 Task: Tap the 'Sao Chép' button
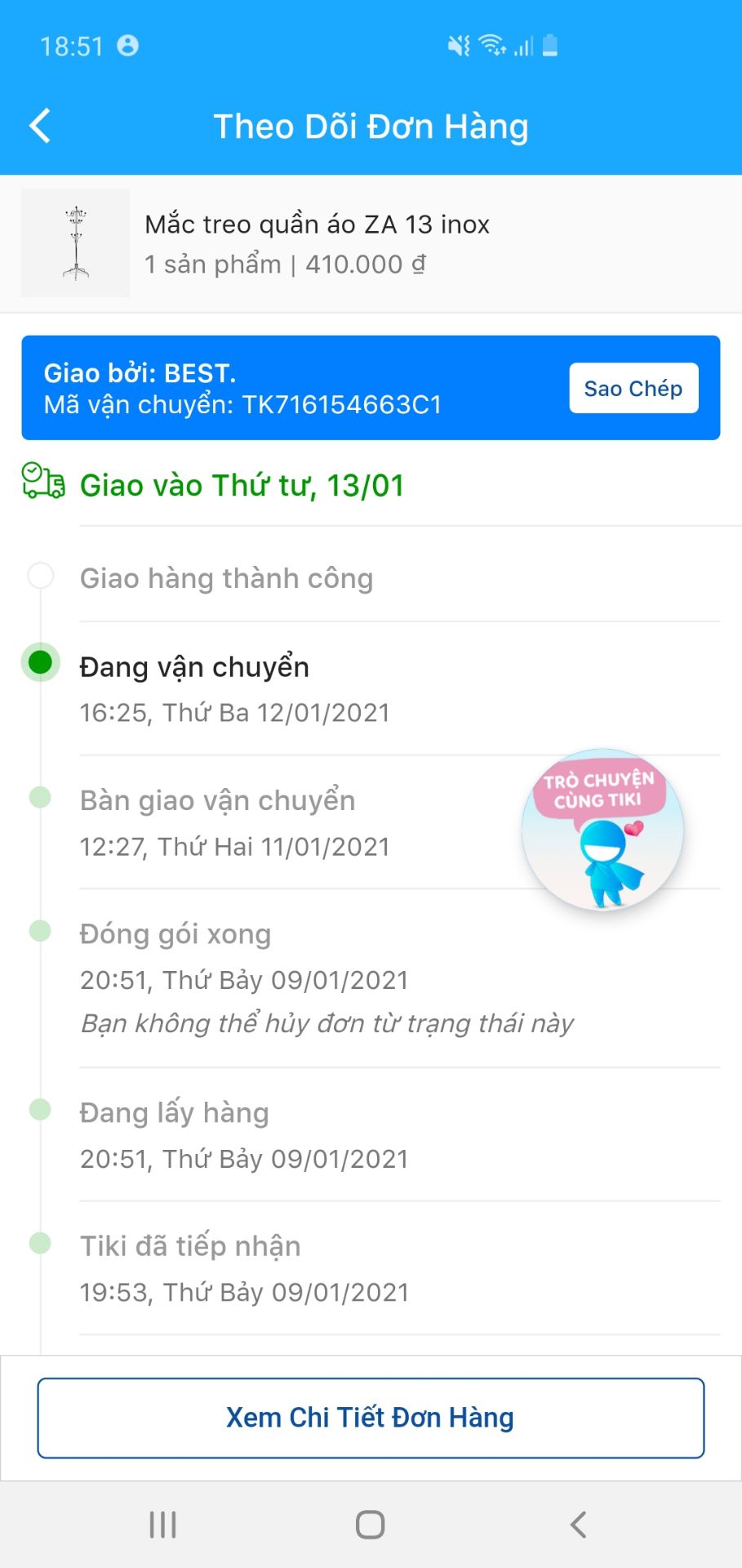[x=633, y=388]
